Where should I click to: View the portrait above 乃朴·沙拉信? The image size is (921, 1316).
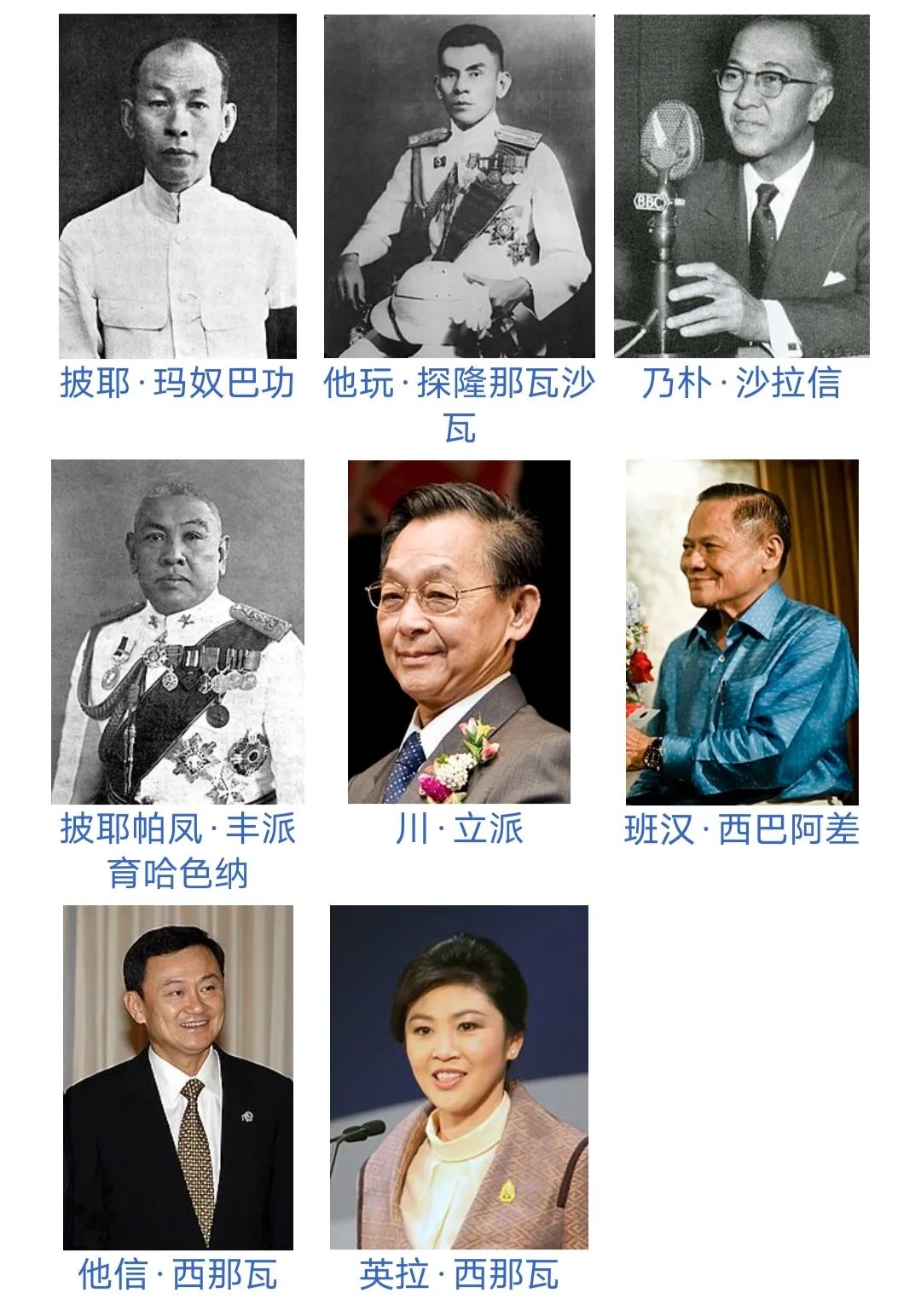[x=741, y=186]
